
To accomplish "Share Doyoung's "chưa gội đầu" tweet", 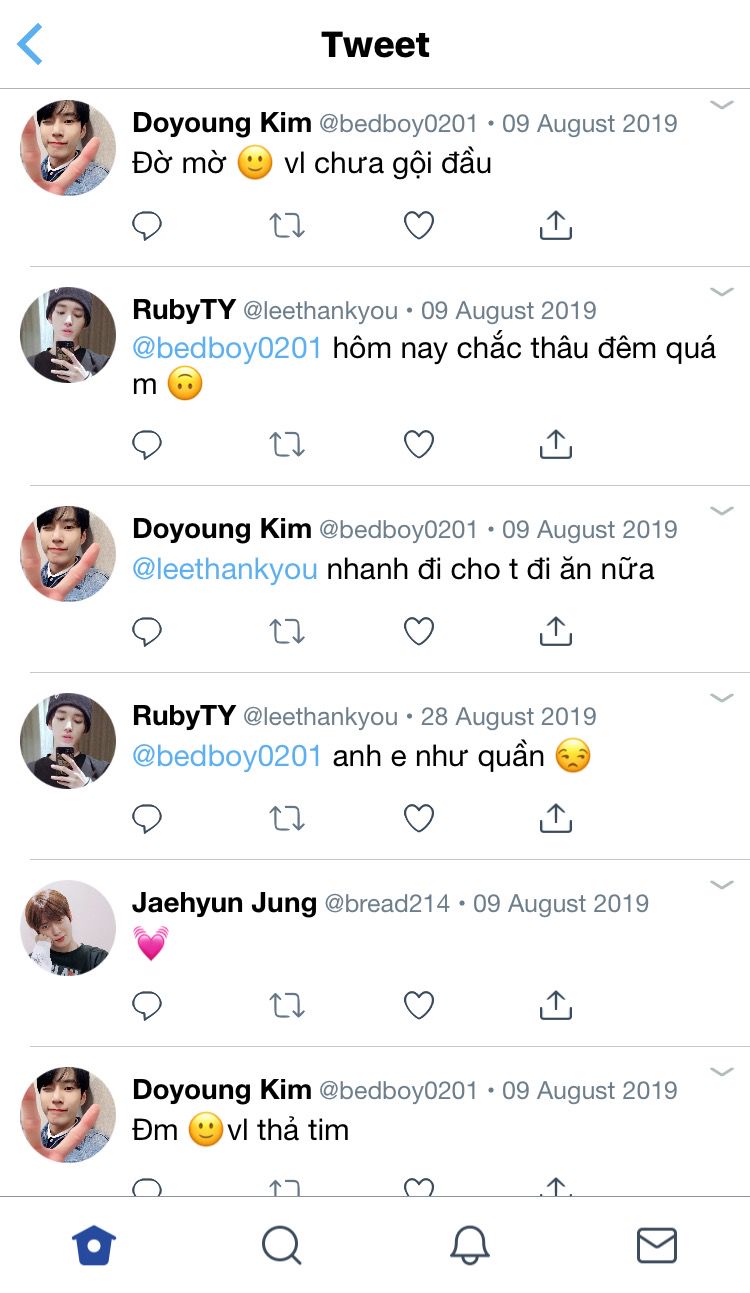I will click(x=555, y=227).
